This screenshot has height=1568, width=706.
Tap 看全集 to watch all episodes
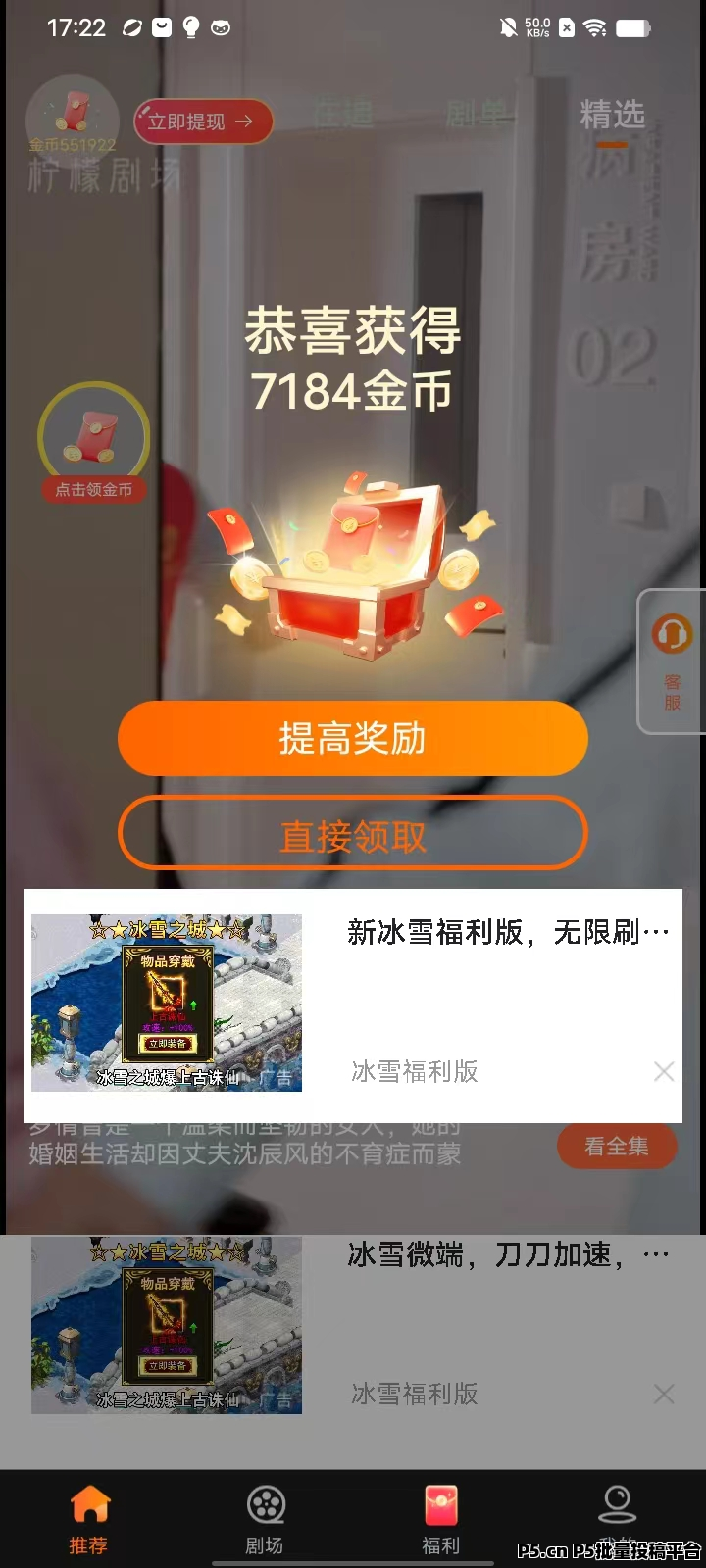(x=617, y=1146)
